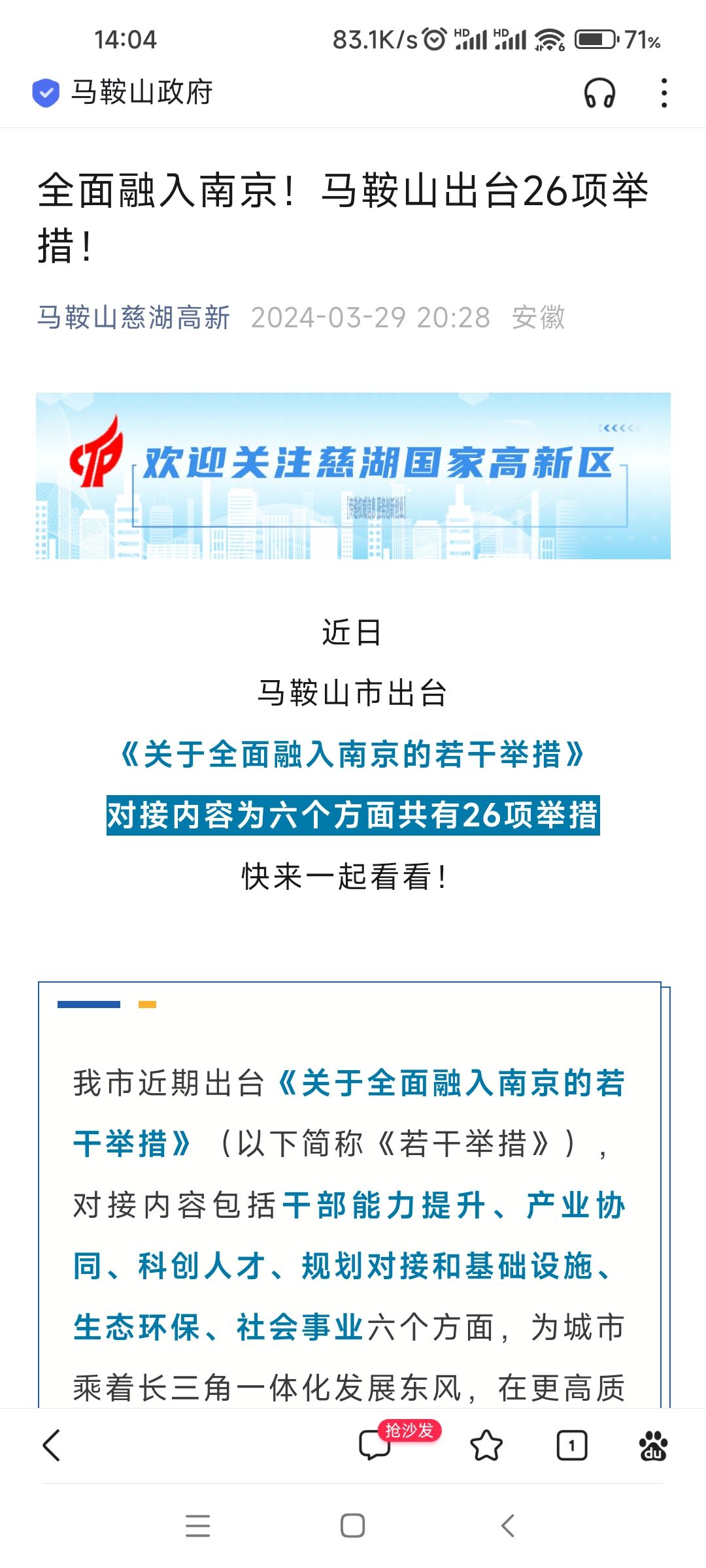Open the tab switcher showing 1
Image resolution: width=706 pixels, height=1568 pixels.
571,1445
